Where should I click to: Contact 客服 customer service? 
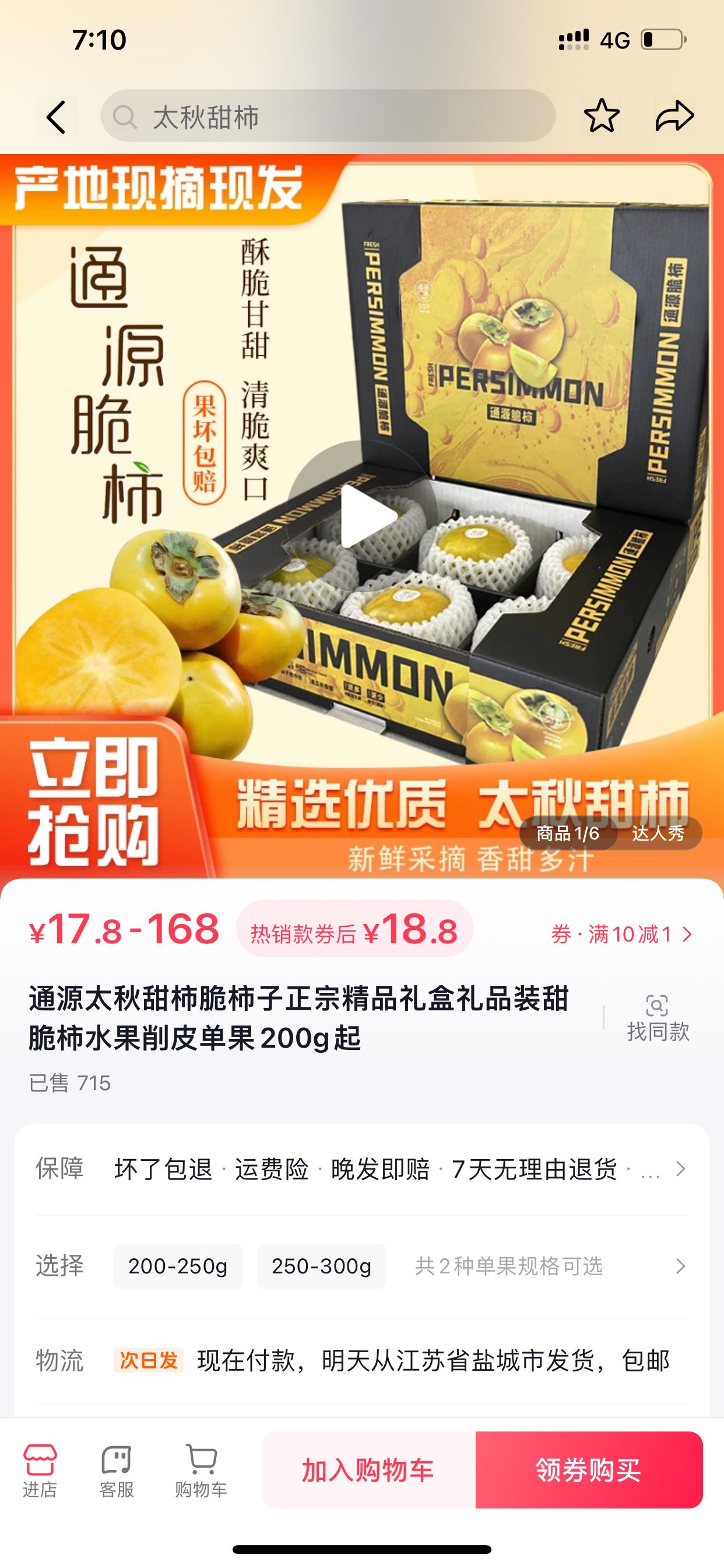[x=117, y=1471]
